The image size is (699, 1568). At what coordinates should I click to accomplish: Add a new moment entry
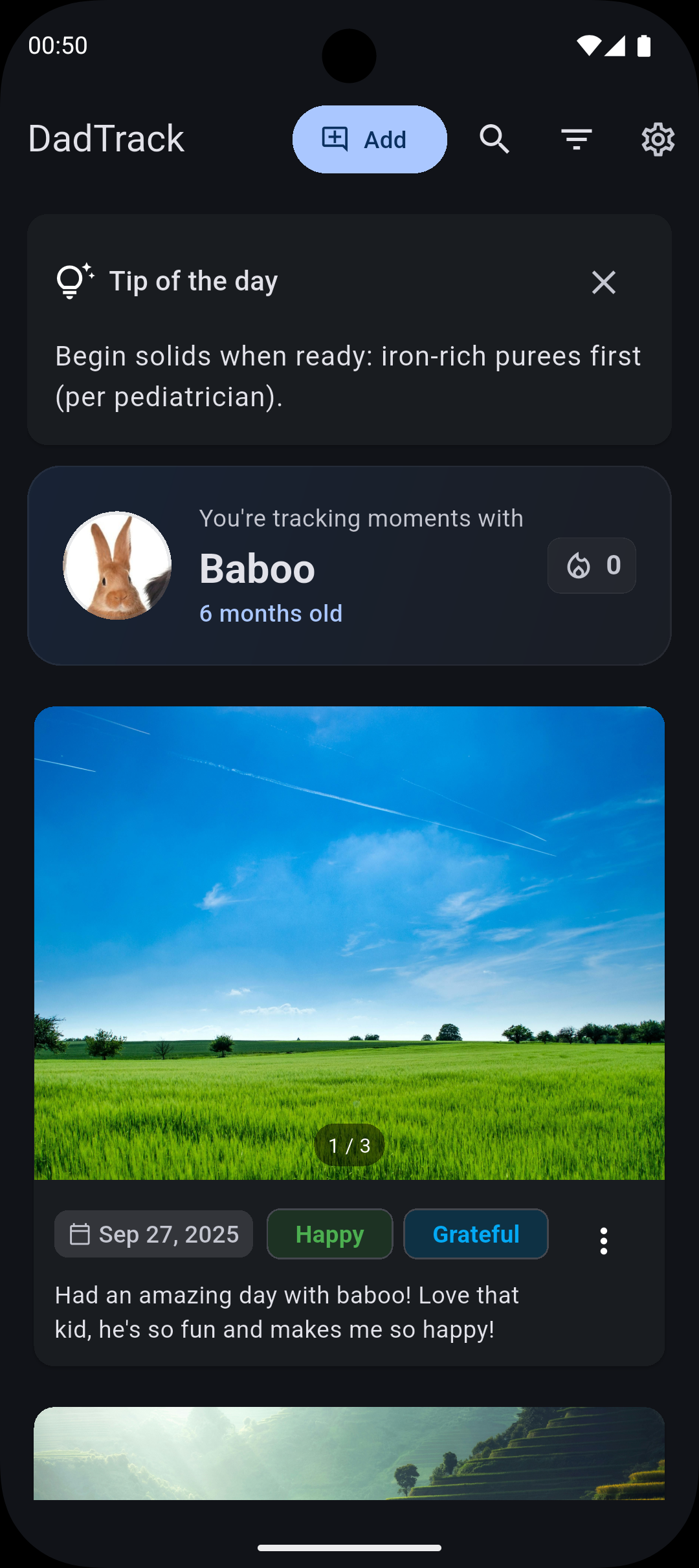click(369, 139)
